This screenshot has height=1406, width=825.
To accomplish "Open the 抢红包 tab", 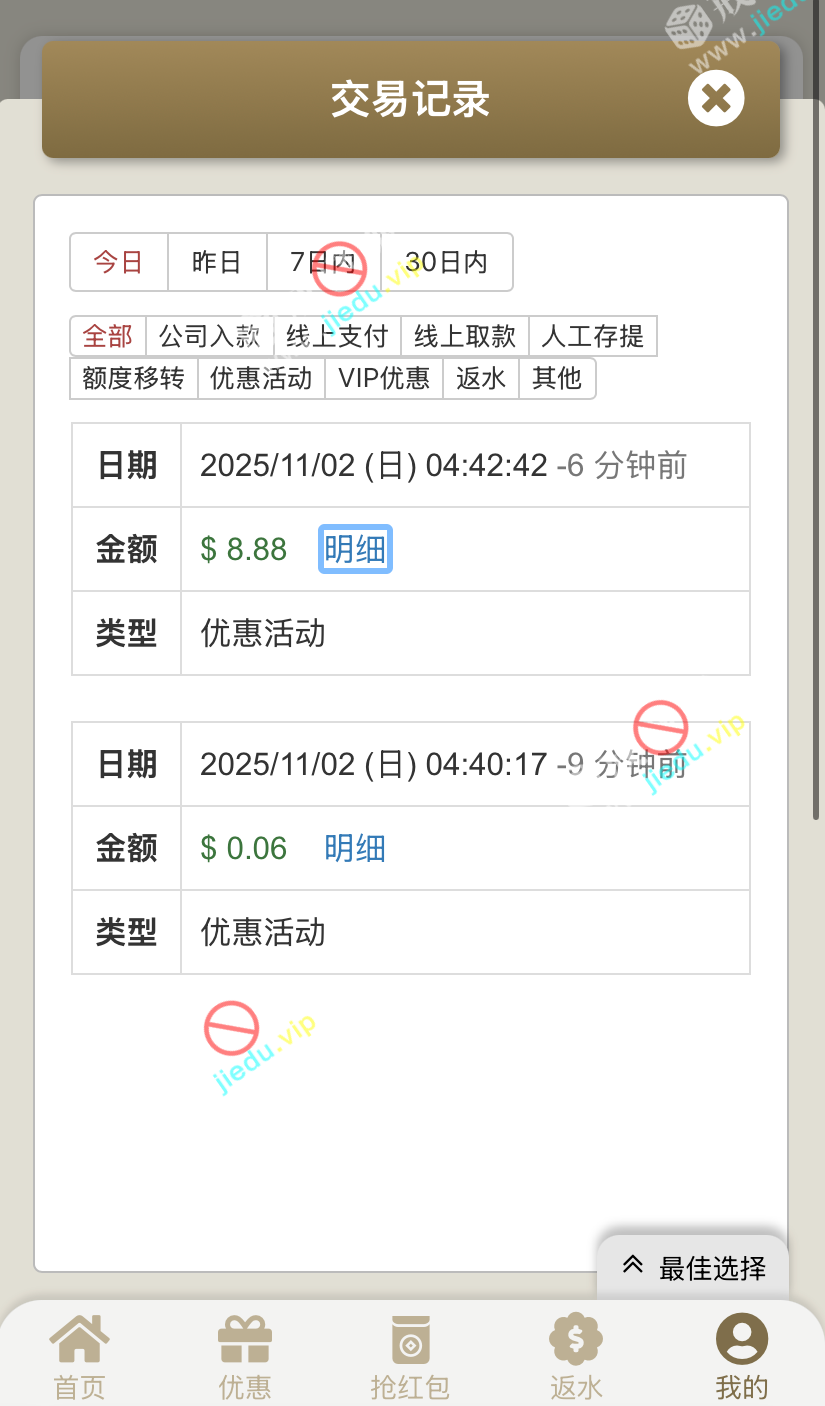I will click(x=410, y=1357).
